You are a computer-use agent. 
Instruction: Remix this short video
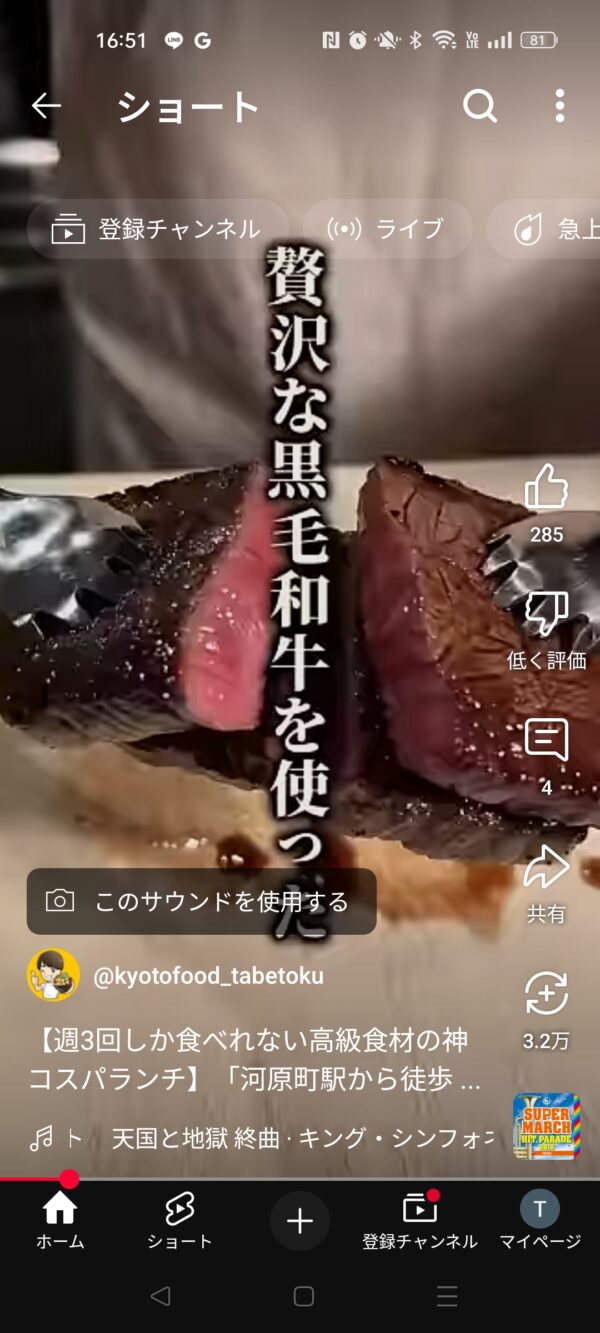point(546,995)
